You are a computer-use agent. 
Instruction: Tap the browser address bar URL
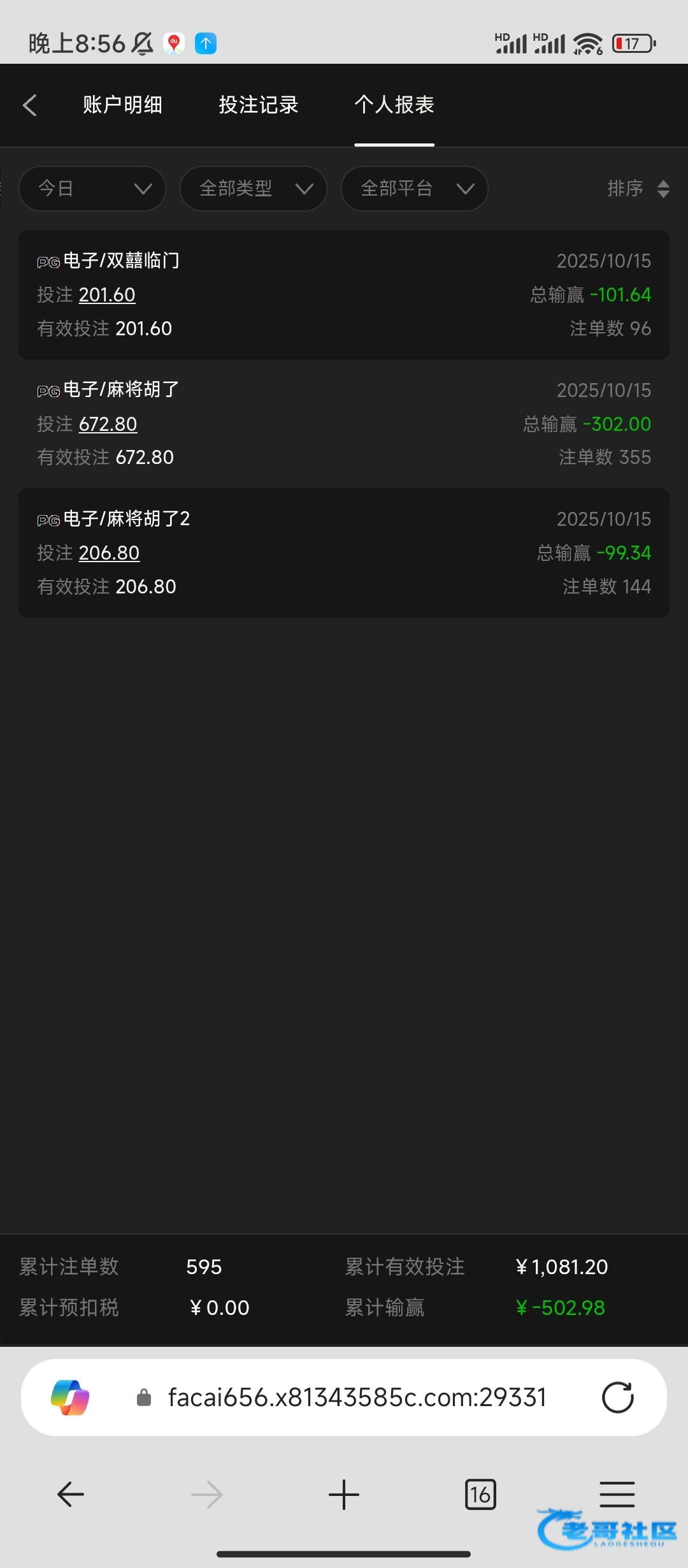pyautogui.click(x=357, y=1398)
